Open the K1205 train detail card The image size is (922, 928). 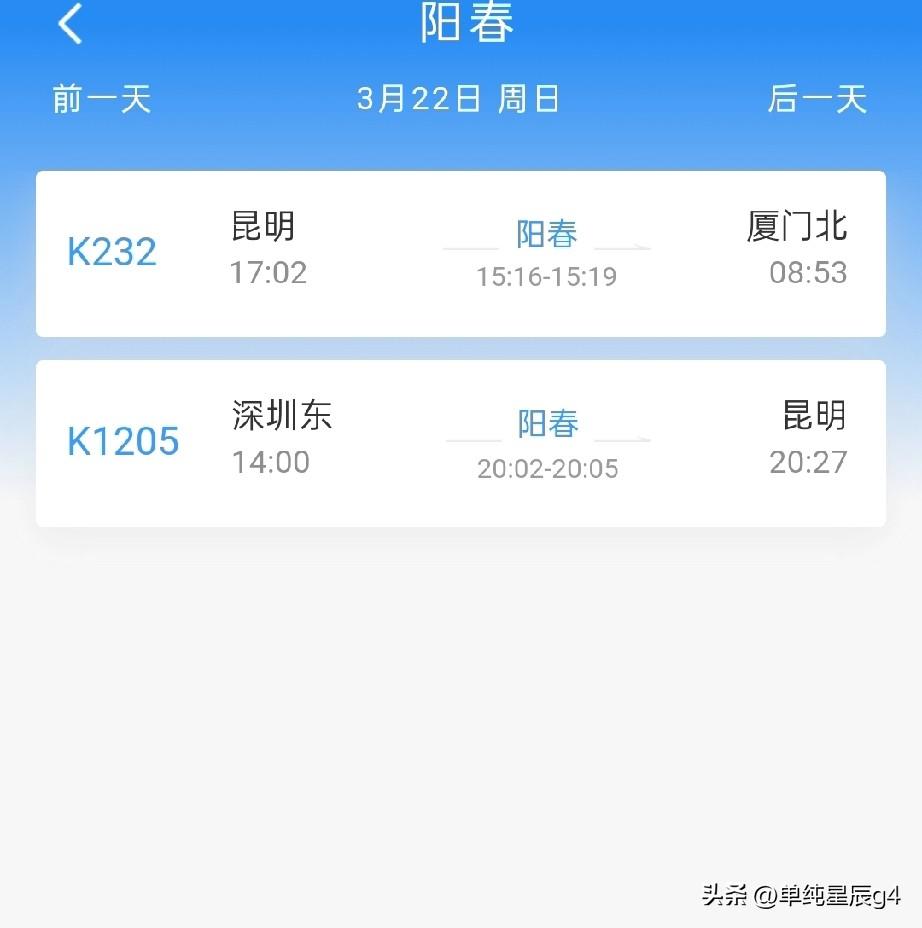[460, 443]
